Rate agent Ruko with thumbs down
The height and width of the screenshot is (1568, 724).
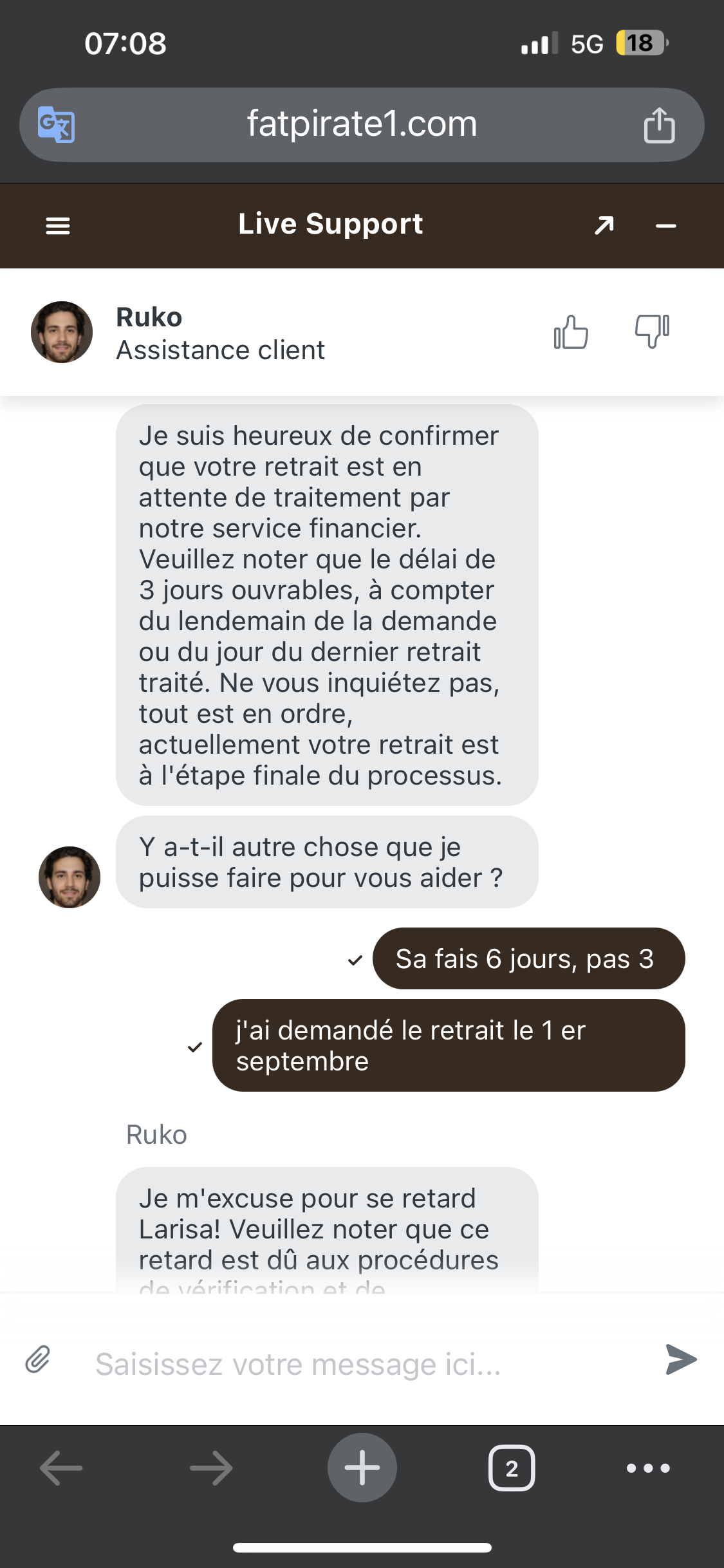(652, 332)
